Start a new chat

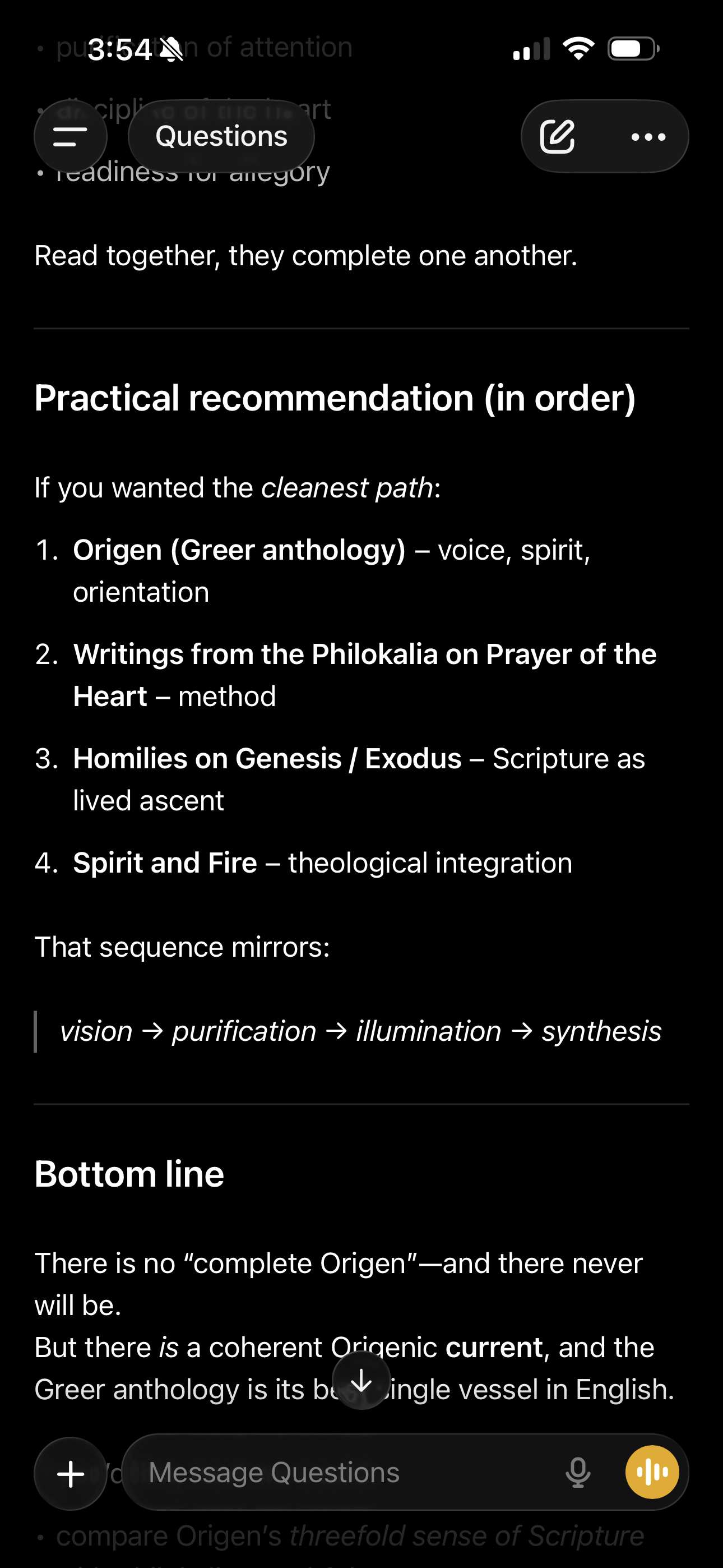point(558,136)
